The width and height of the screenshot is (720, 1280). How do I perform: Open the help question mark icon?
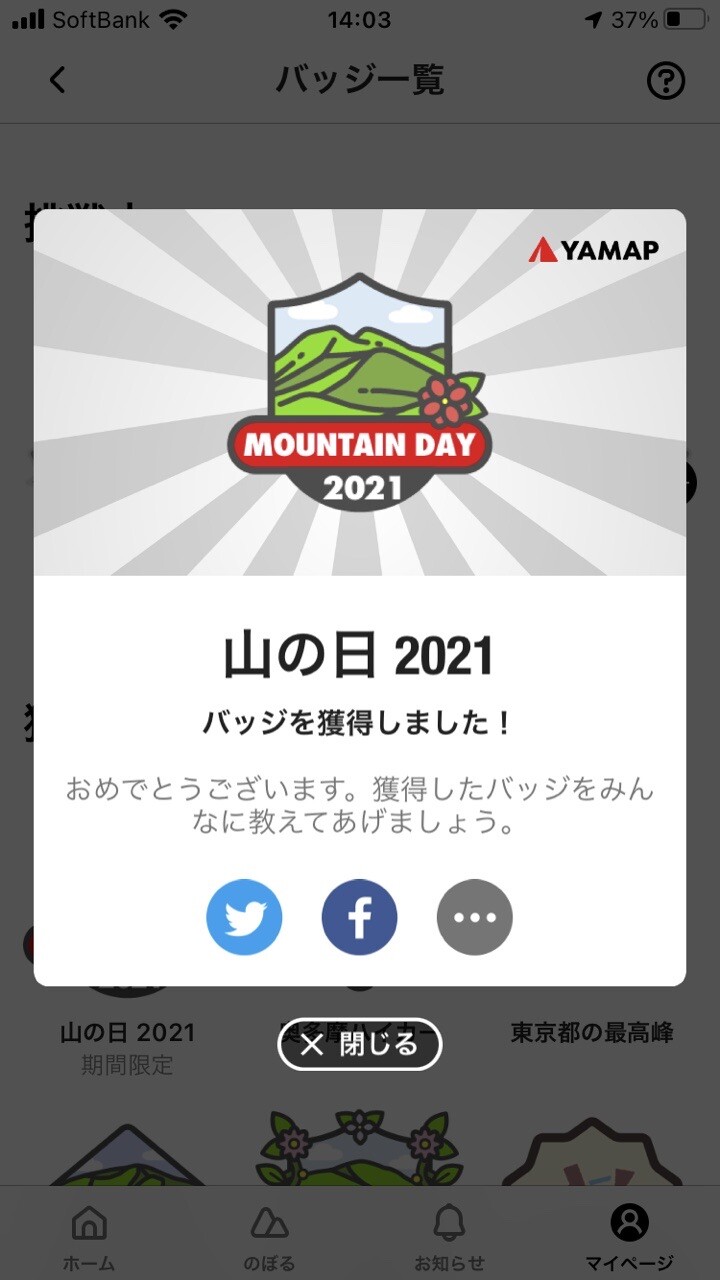pyautogui.click(x=668, y=81)
